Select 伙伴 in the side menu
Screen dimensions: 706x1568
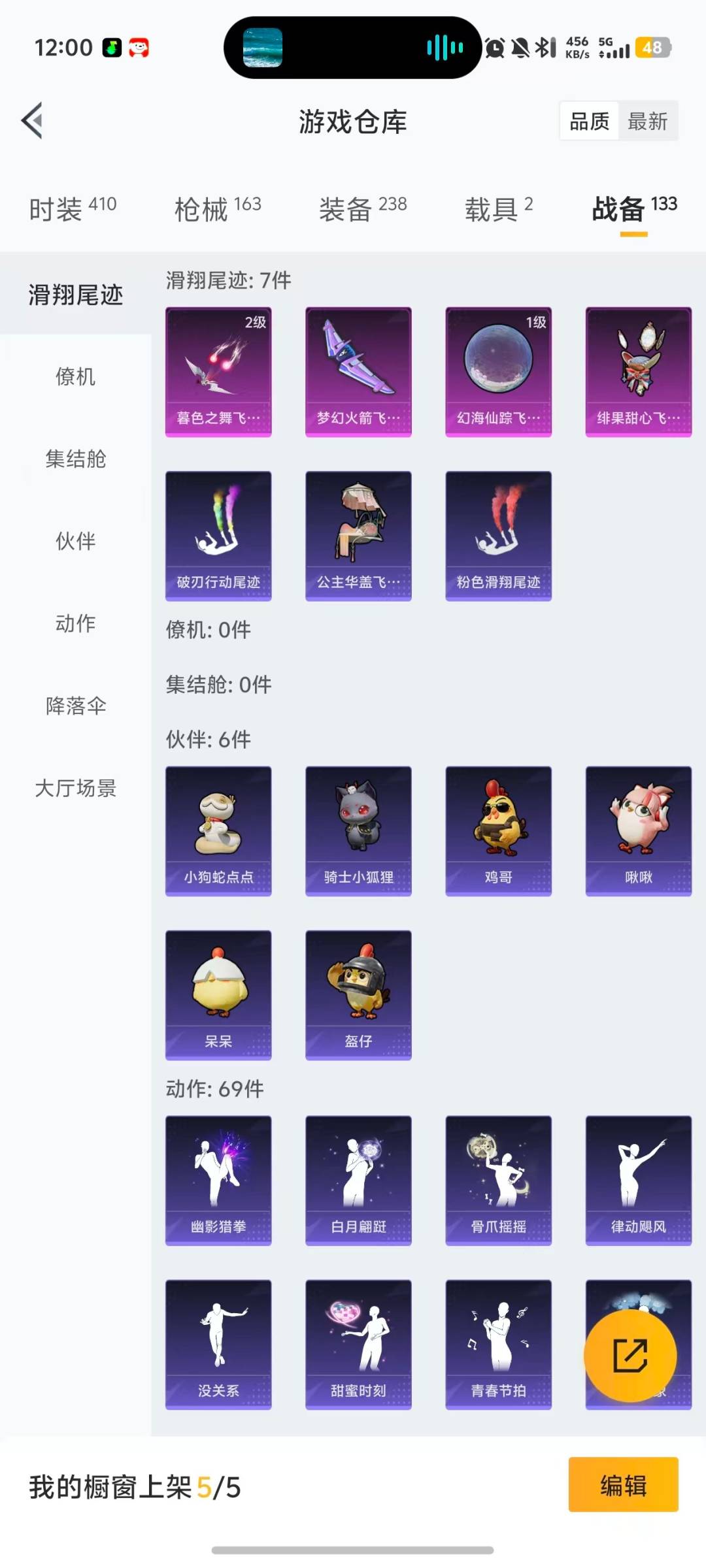pos(76,541)
